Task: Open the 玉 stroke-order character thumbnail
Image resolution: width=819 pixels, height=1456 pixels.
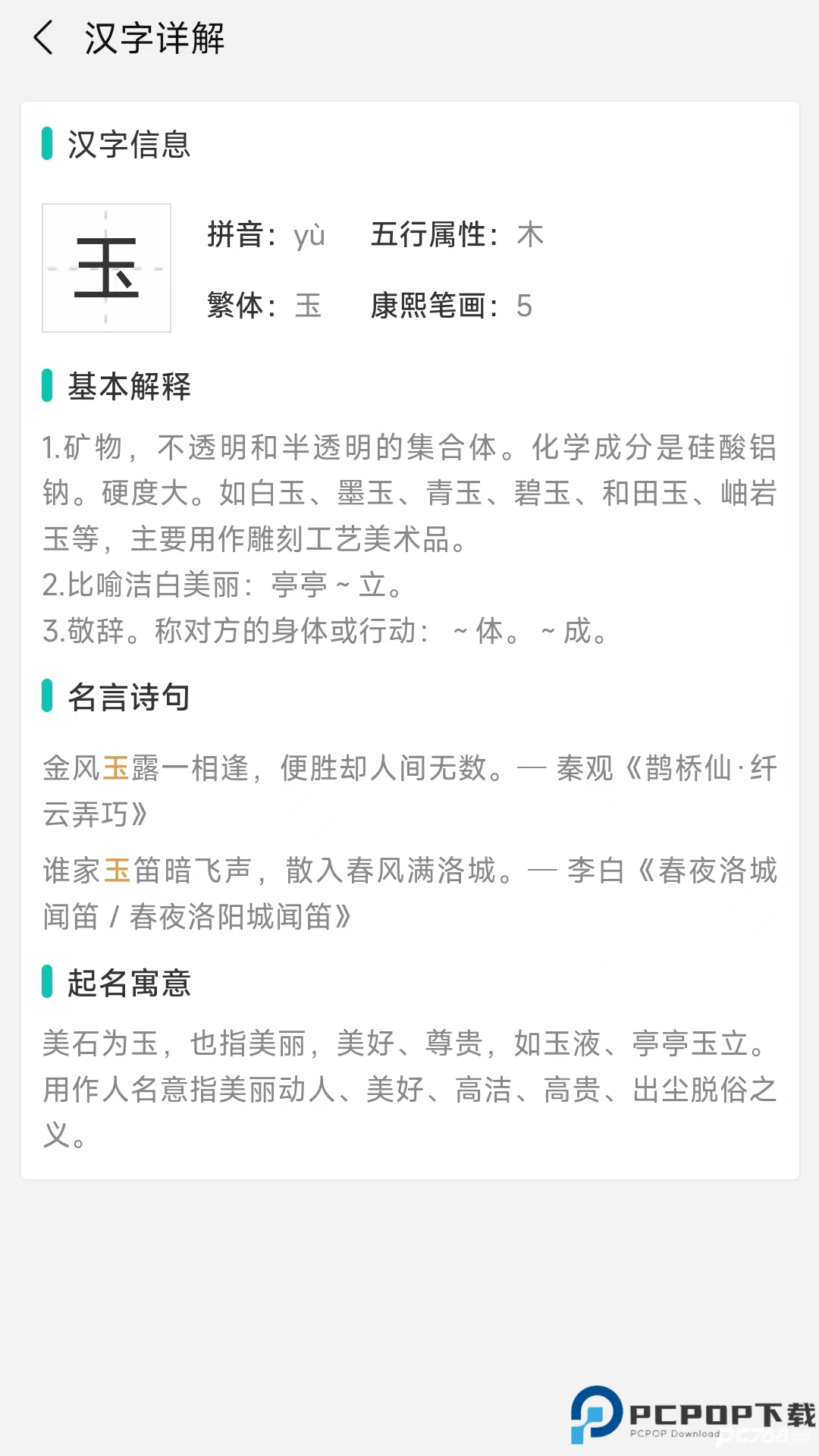Action: 105,267
